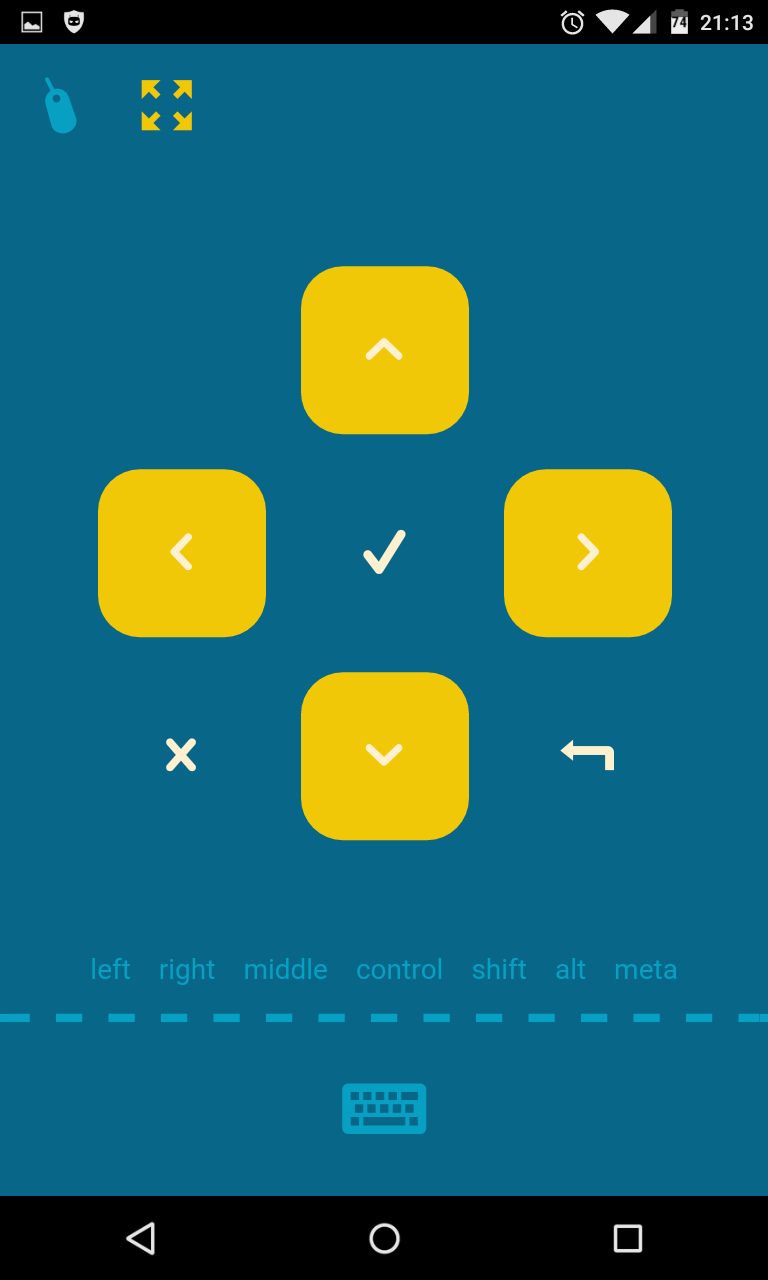
Task: Tap the down arrow button
Action: (385, 756)
